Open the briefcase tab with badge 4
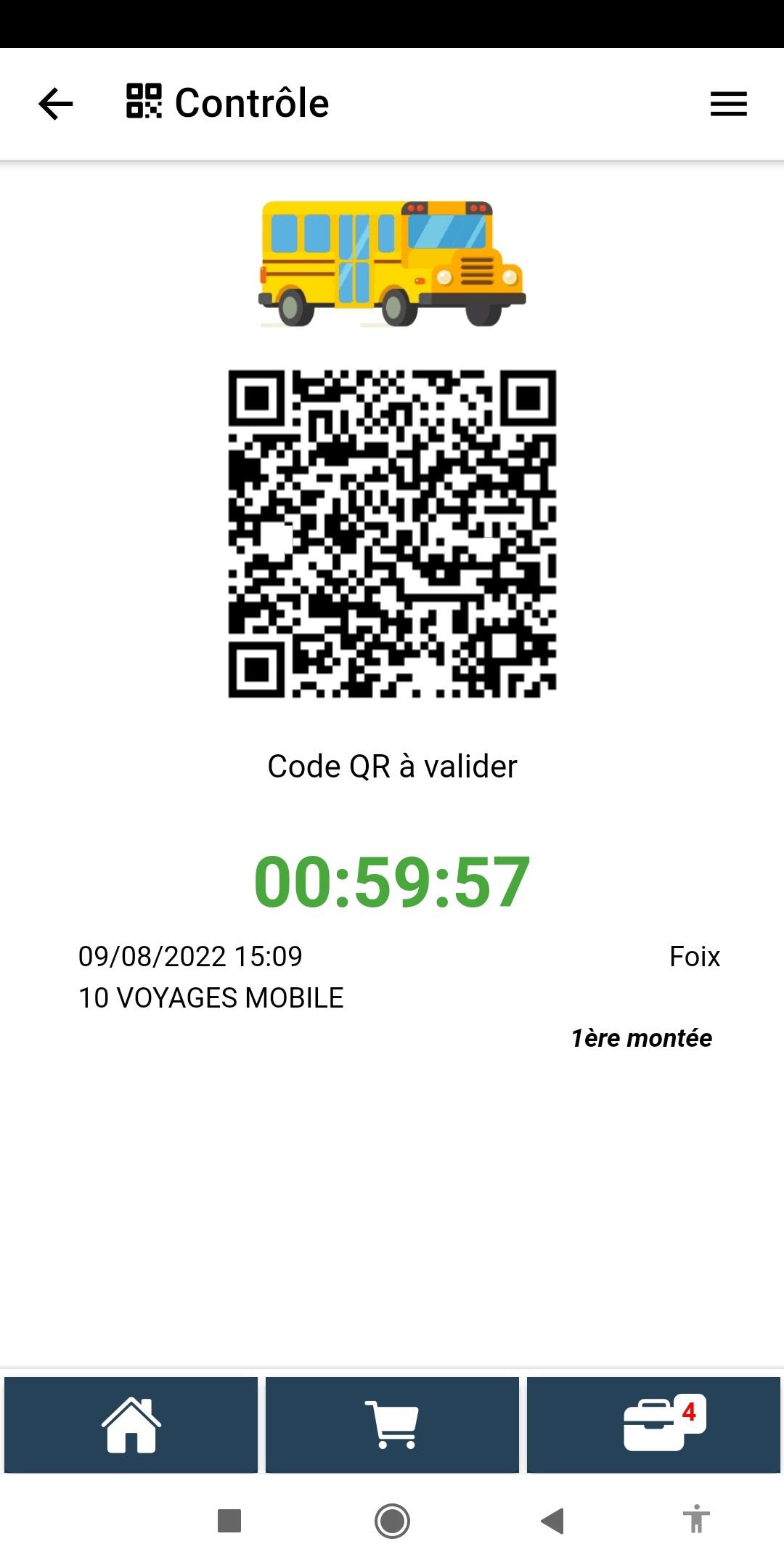Image resolution: width=784 pixels, height=1568 pixels. click(653, 1424)
